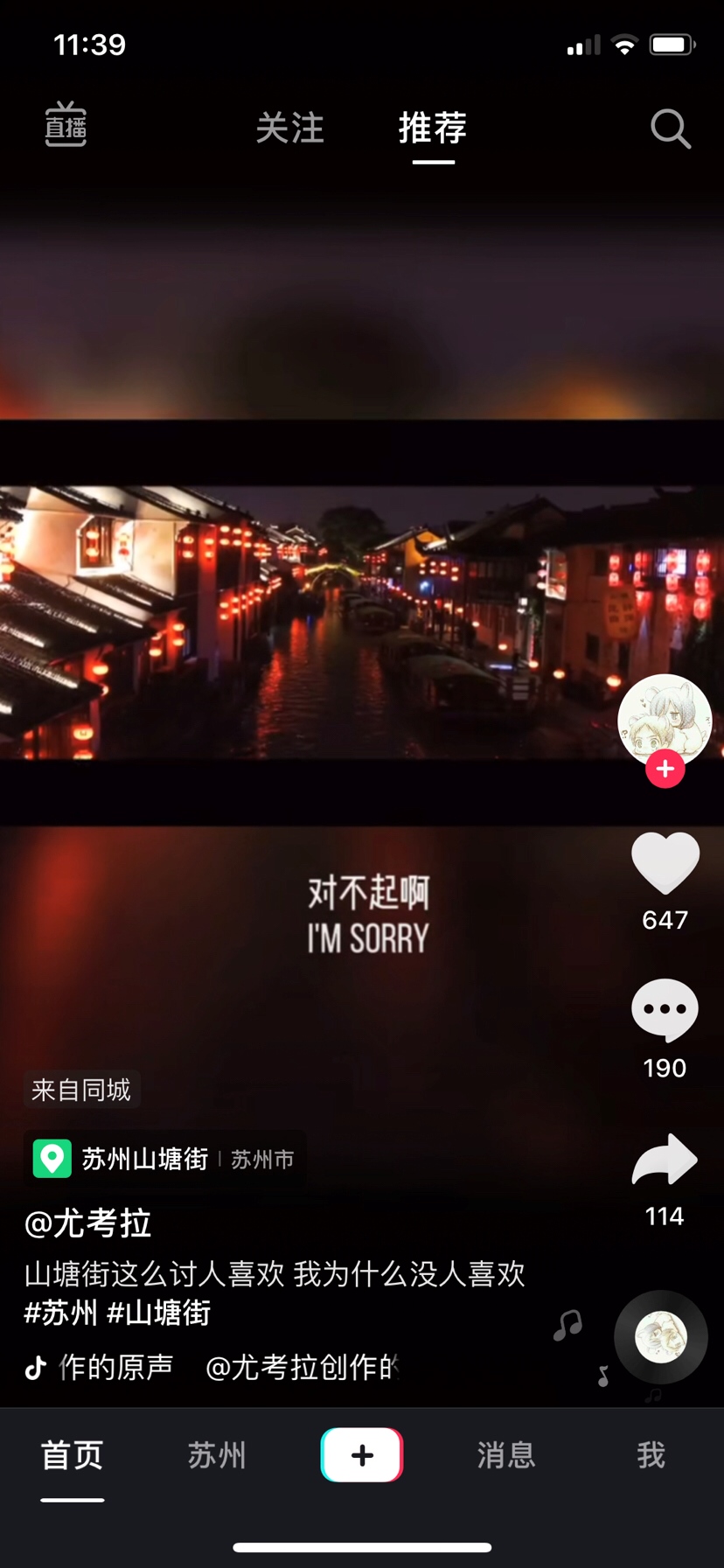Screen dimensions: 724x1568
Task: Open the 消息 messages tab
Action: tap(506, 1455)
